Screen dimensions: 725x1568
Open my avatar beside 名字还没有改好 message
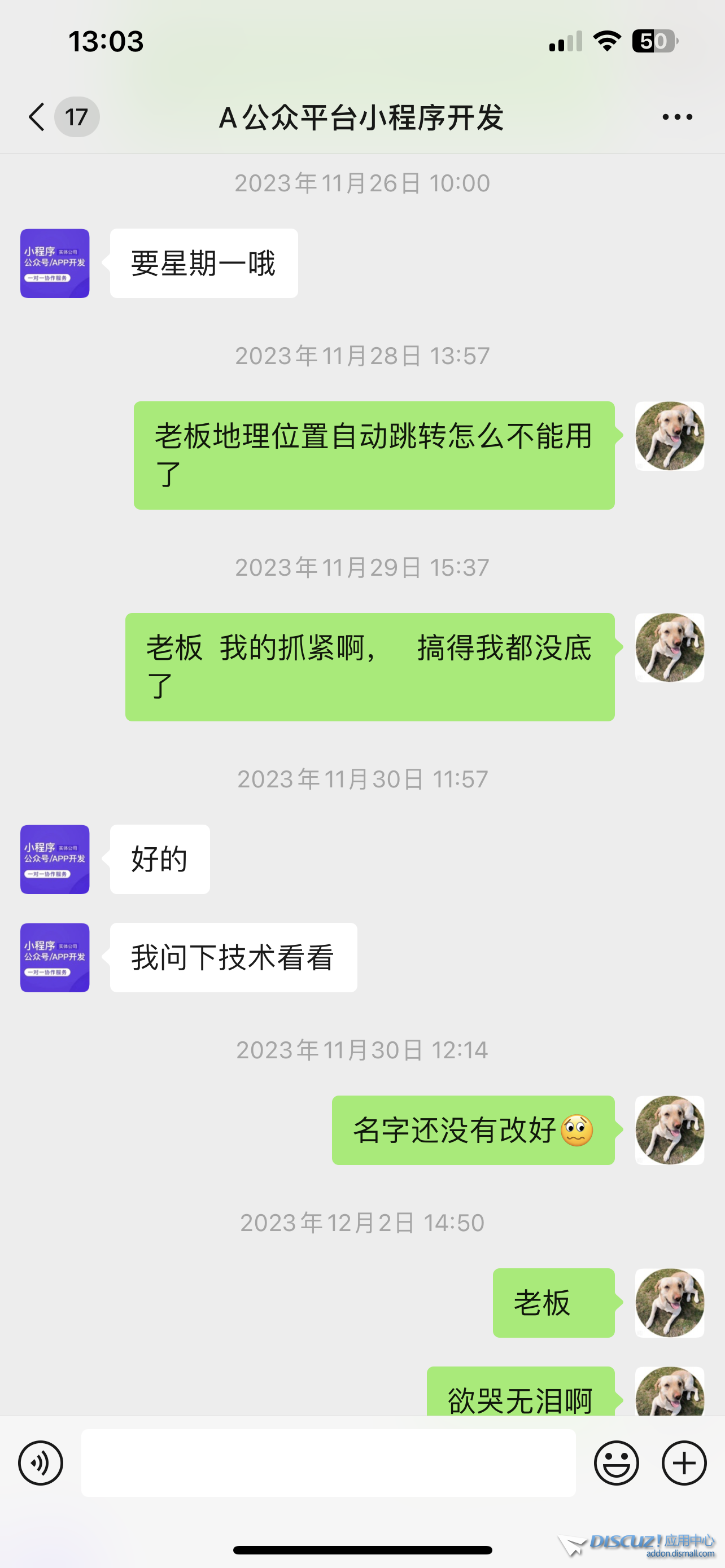pos(670,1131)
